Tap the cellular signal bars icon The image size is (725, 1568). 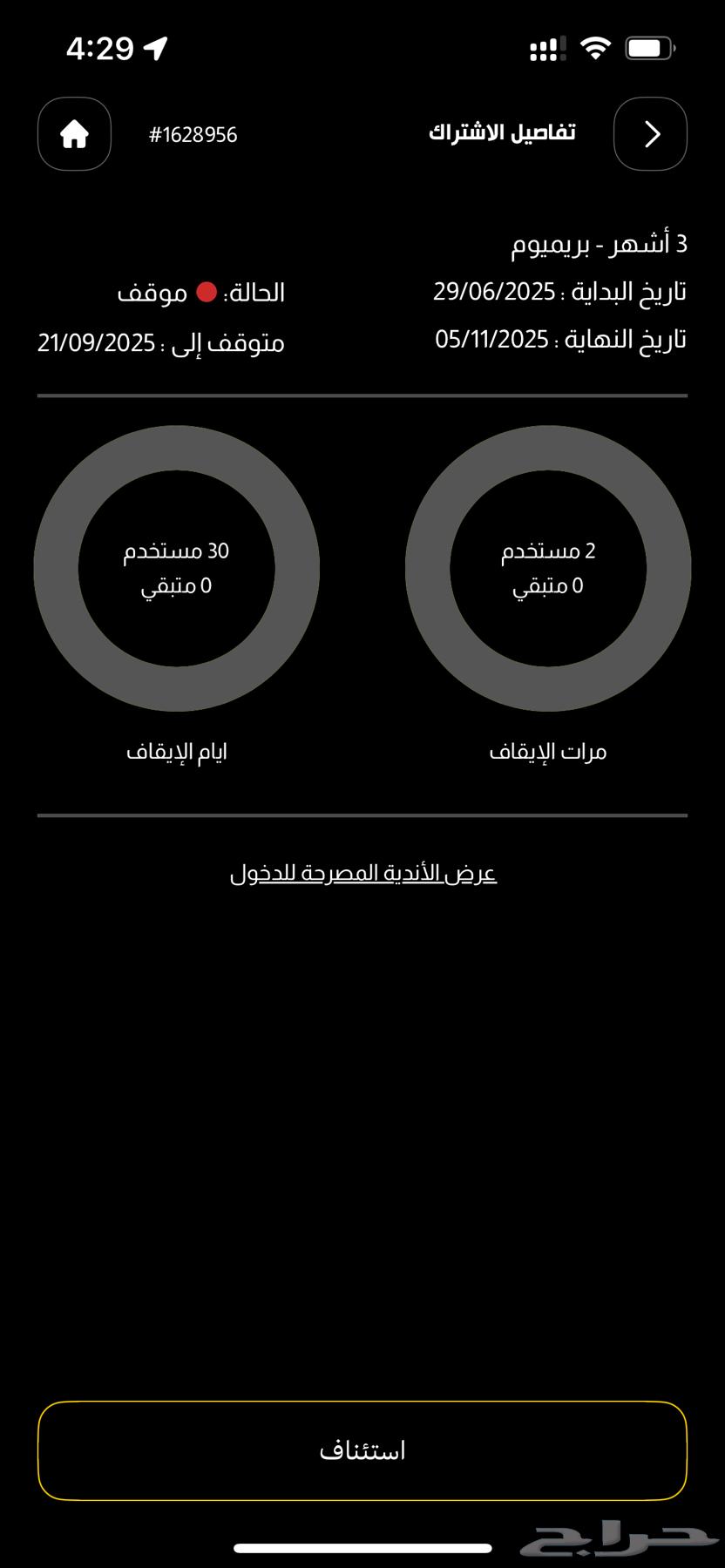pos(545,50)
